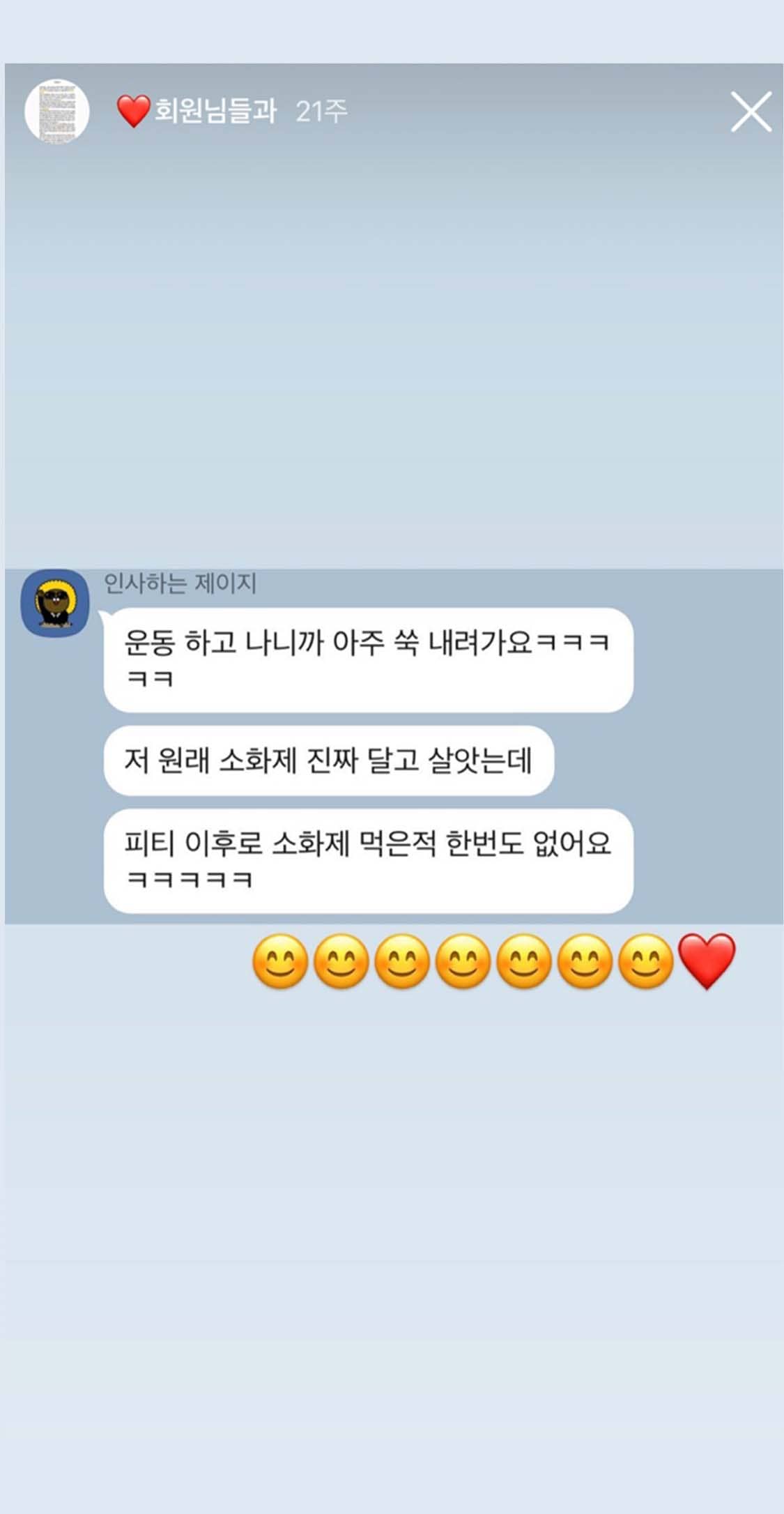Screen dimensions: 784x1514
Task: Close the story highlight viewer
Action: pyautogui.click(x=751, y=112)
